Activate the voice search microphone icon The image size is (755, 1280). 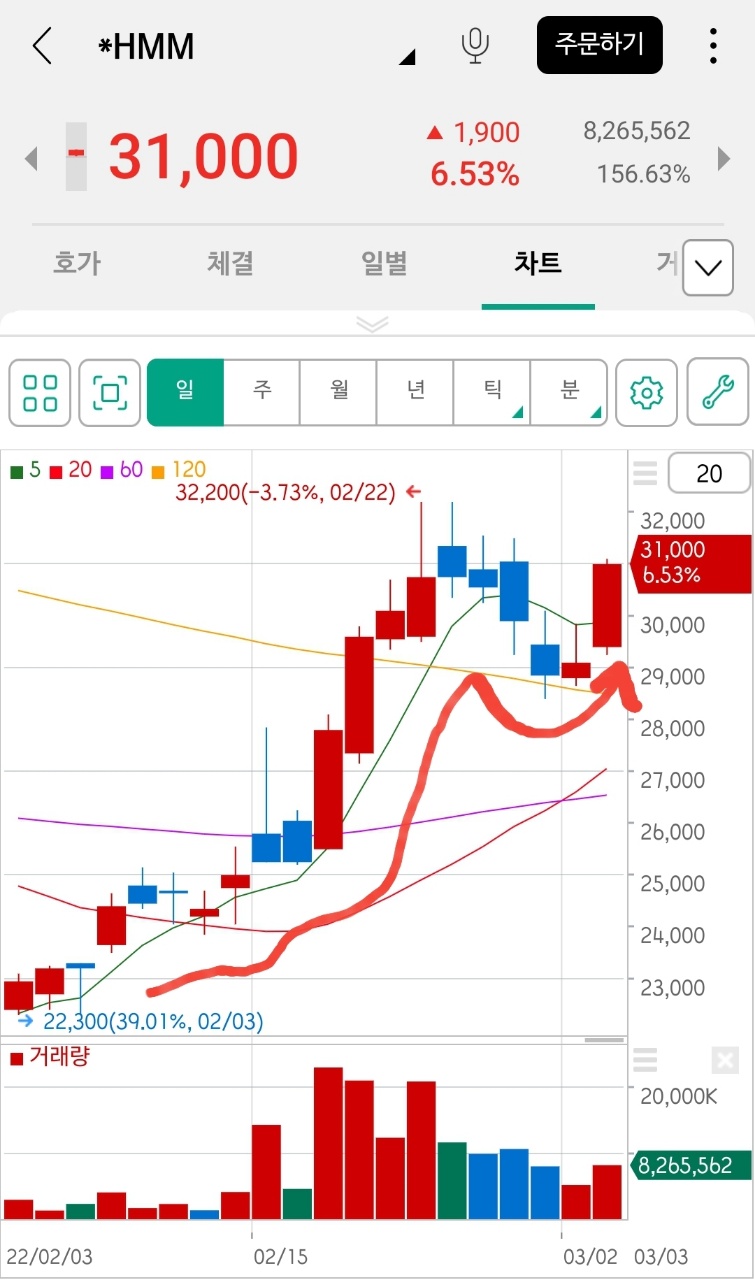pos(475,45)
